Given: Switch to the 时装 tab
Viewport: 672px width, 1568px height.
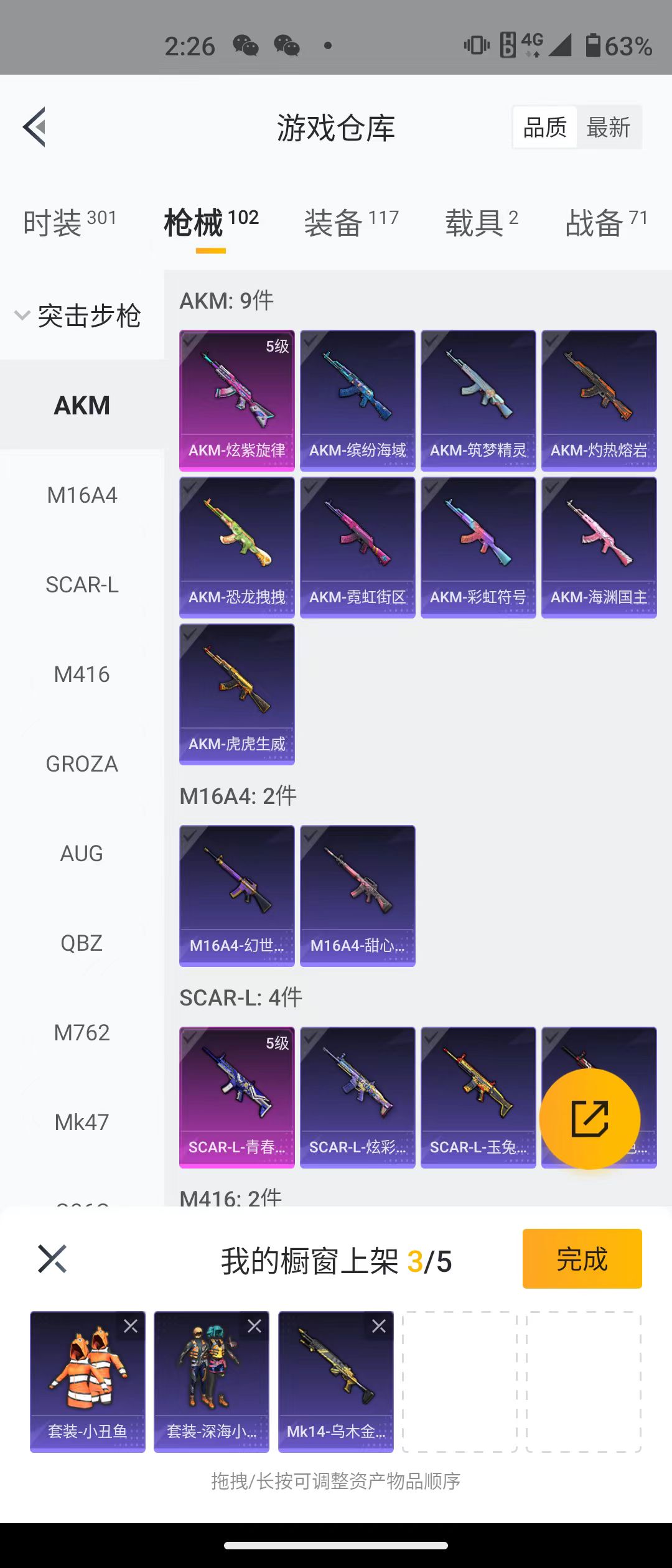Looking at the screenshot, I should click(70, 223).
